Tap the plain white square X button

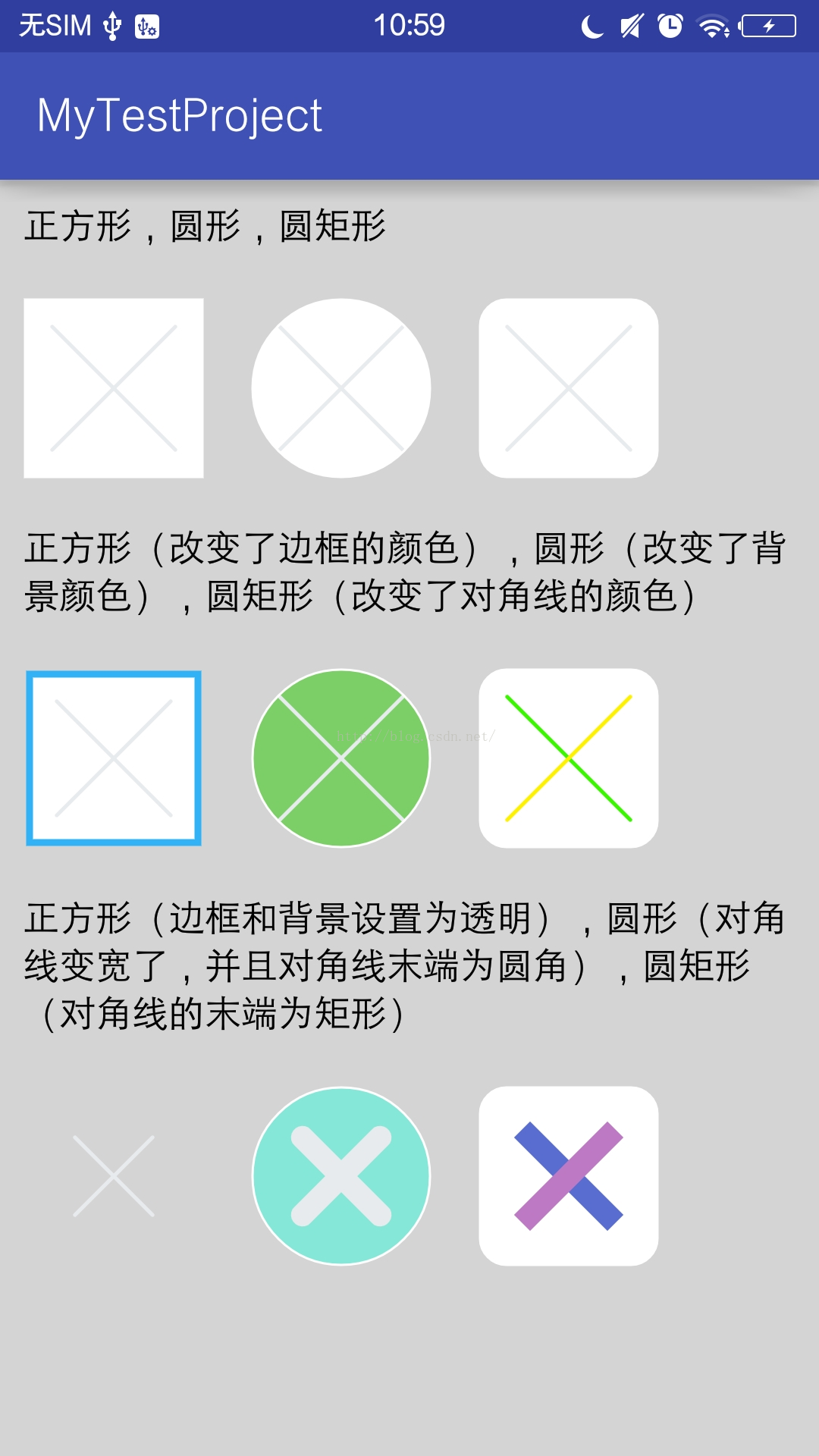pos(114,388)
